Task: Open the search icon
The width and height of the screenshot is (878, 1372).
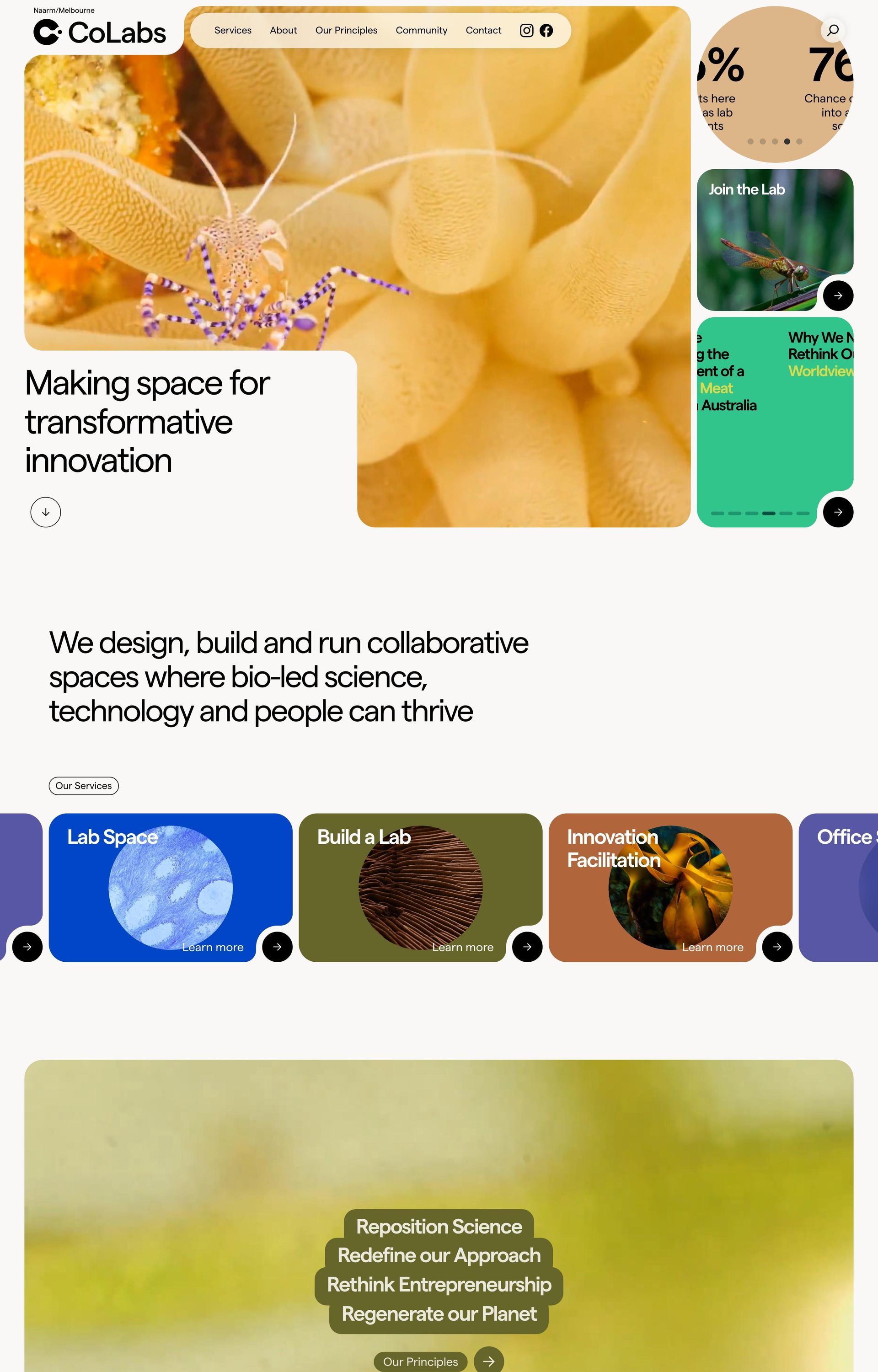Action: coord(832,30)
